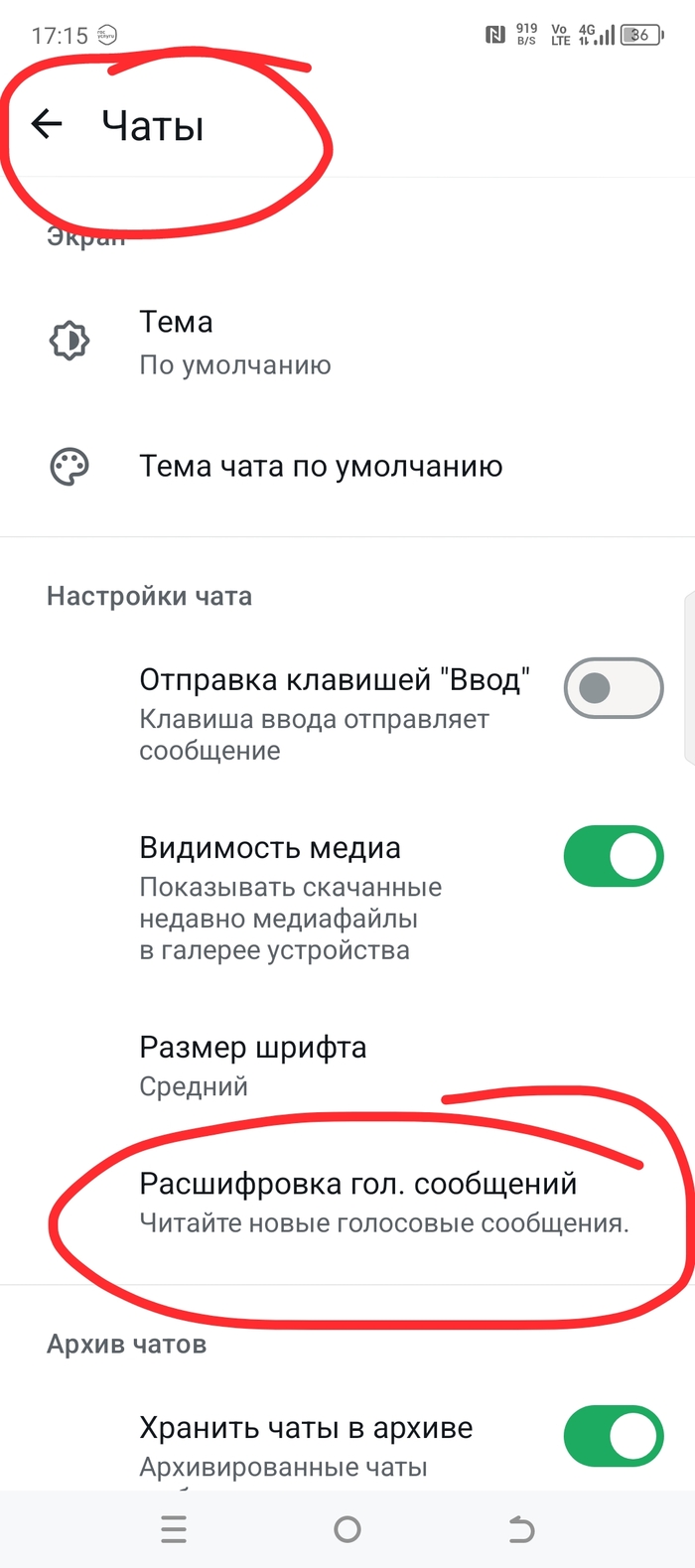Open recent apps from navigation bar
695x1568 pixels.
[x=174, y=1529]
